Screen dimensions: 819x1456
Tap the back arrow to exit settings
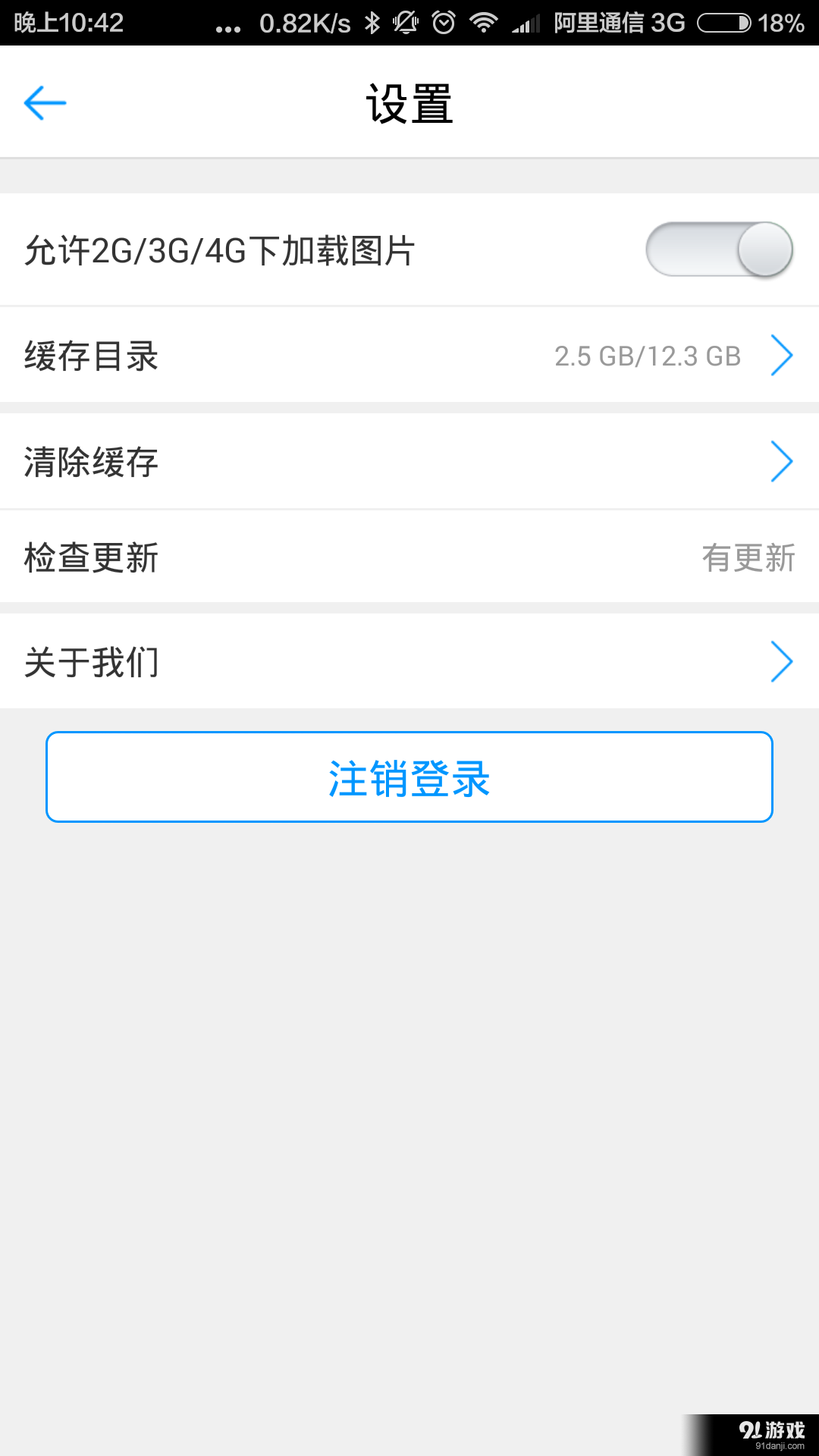click(44, 102)
